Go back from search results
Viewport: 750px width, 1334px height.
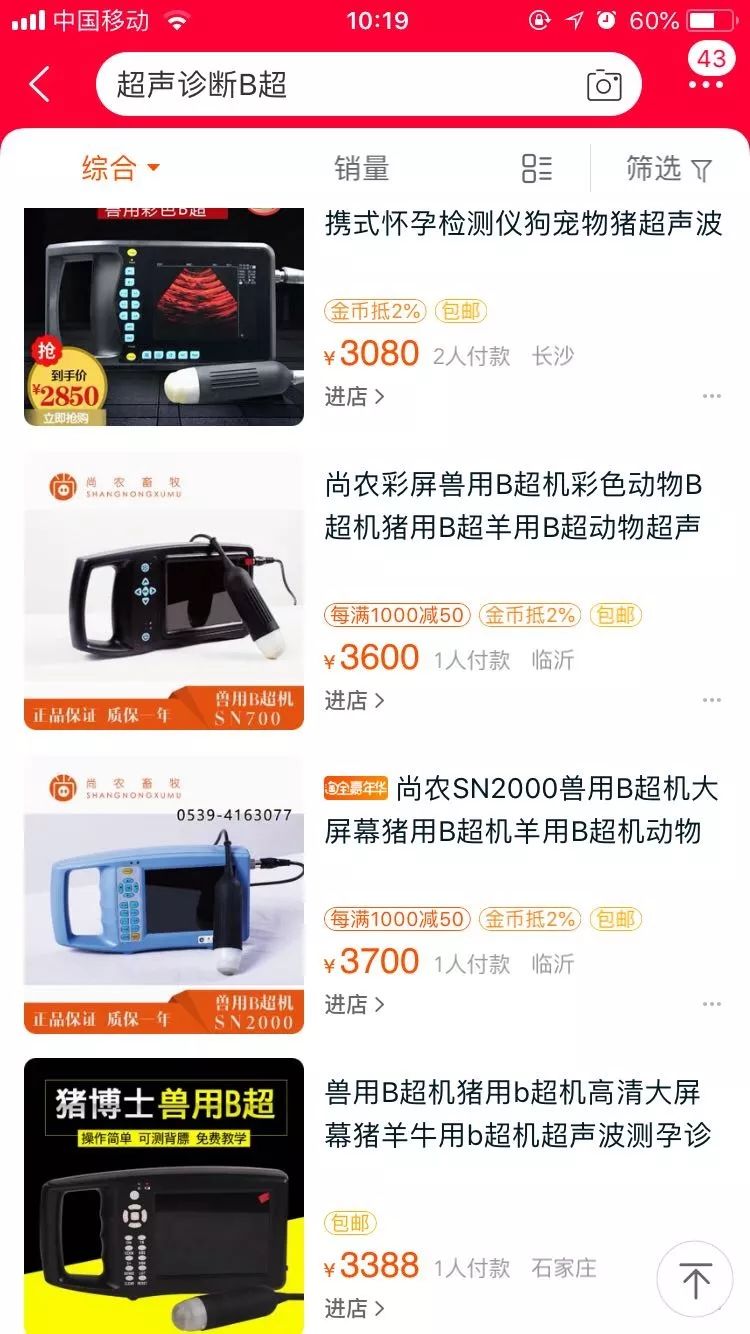39,85
